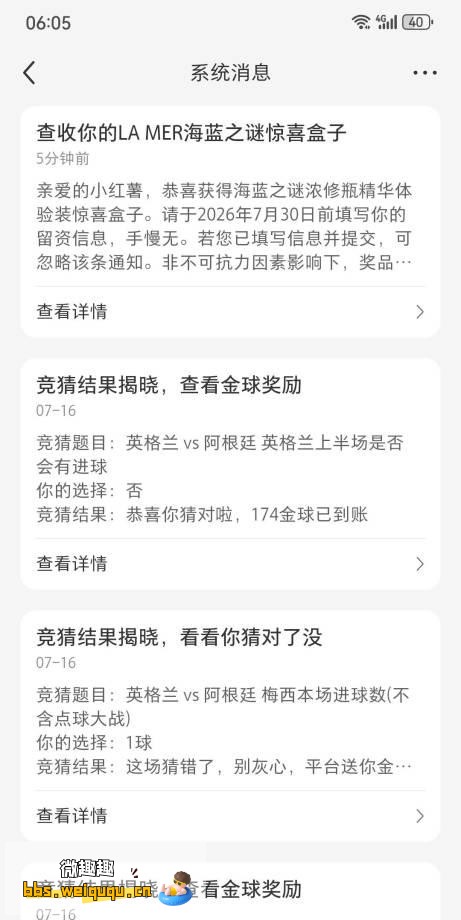View 查看详情 under 查看金球奖励 guess result
Screen dimensions: 461x920
tap(230, 564)
